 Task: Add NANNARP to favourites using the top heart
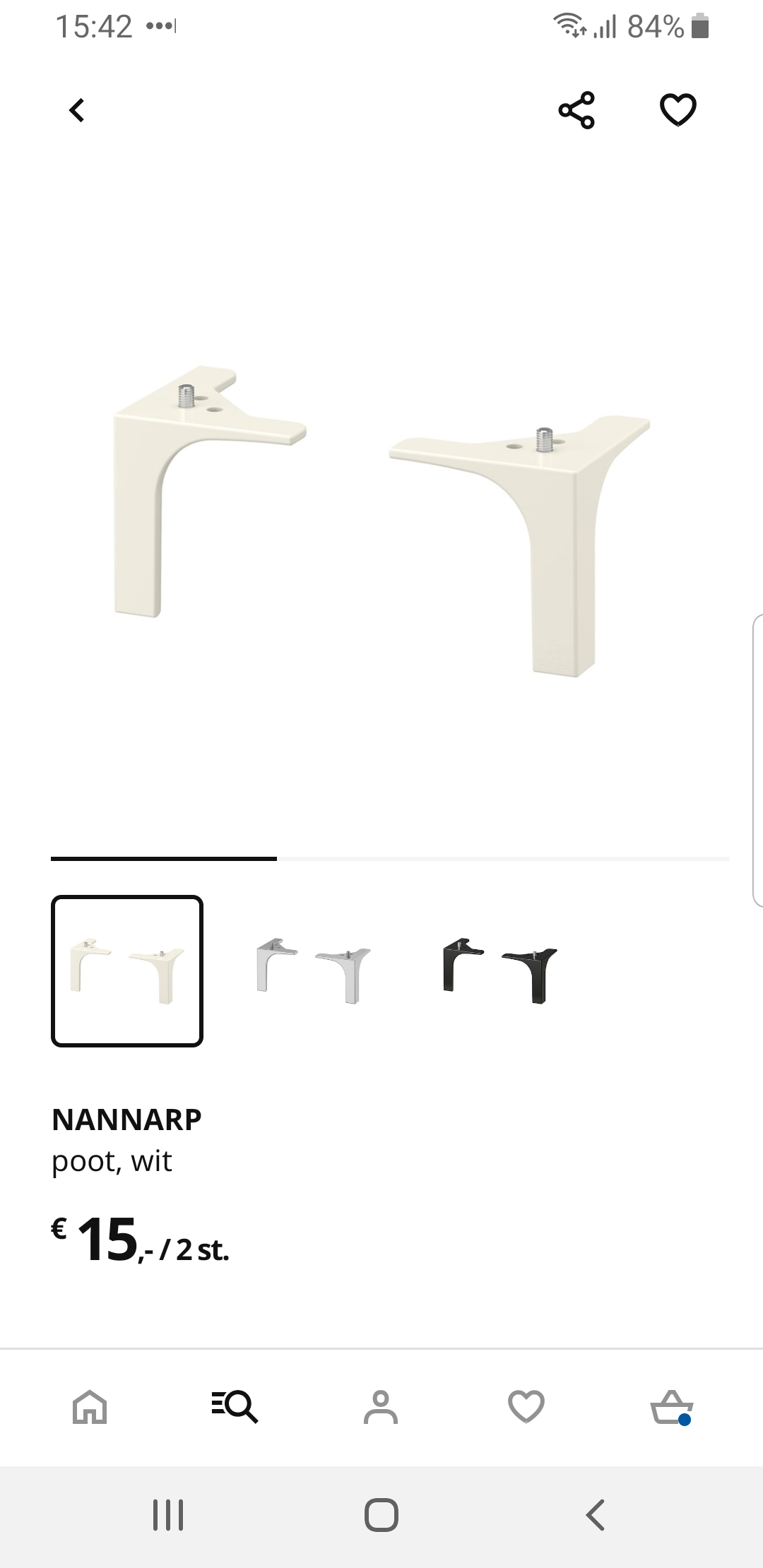pyautogui.click(x=678, y=110)
